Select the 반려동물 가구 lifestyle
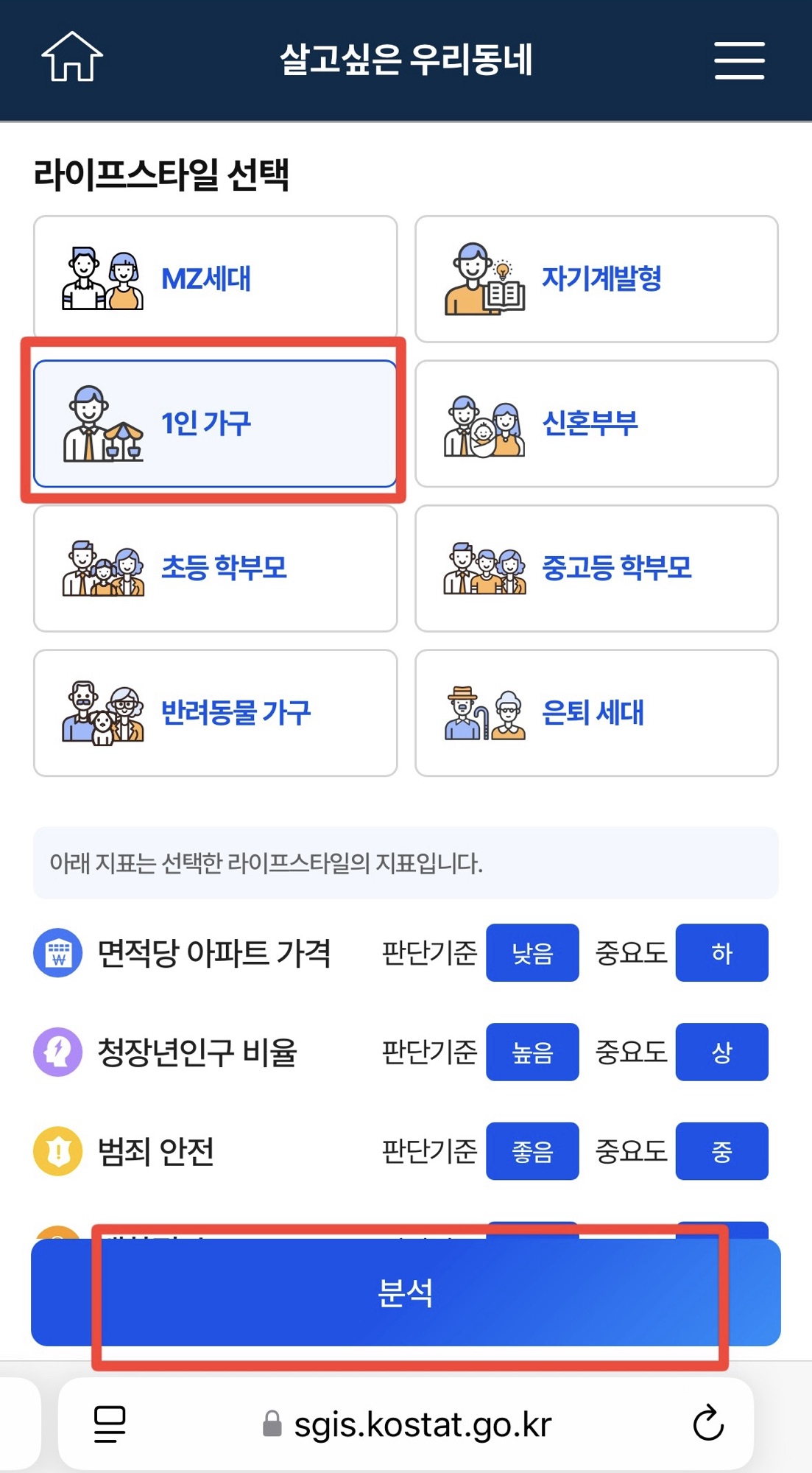Image resolution: width=812 pixels, height=1473 pixels. pos(215,712)
